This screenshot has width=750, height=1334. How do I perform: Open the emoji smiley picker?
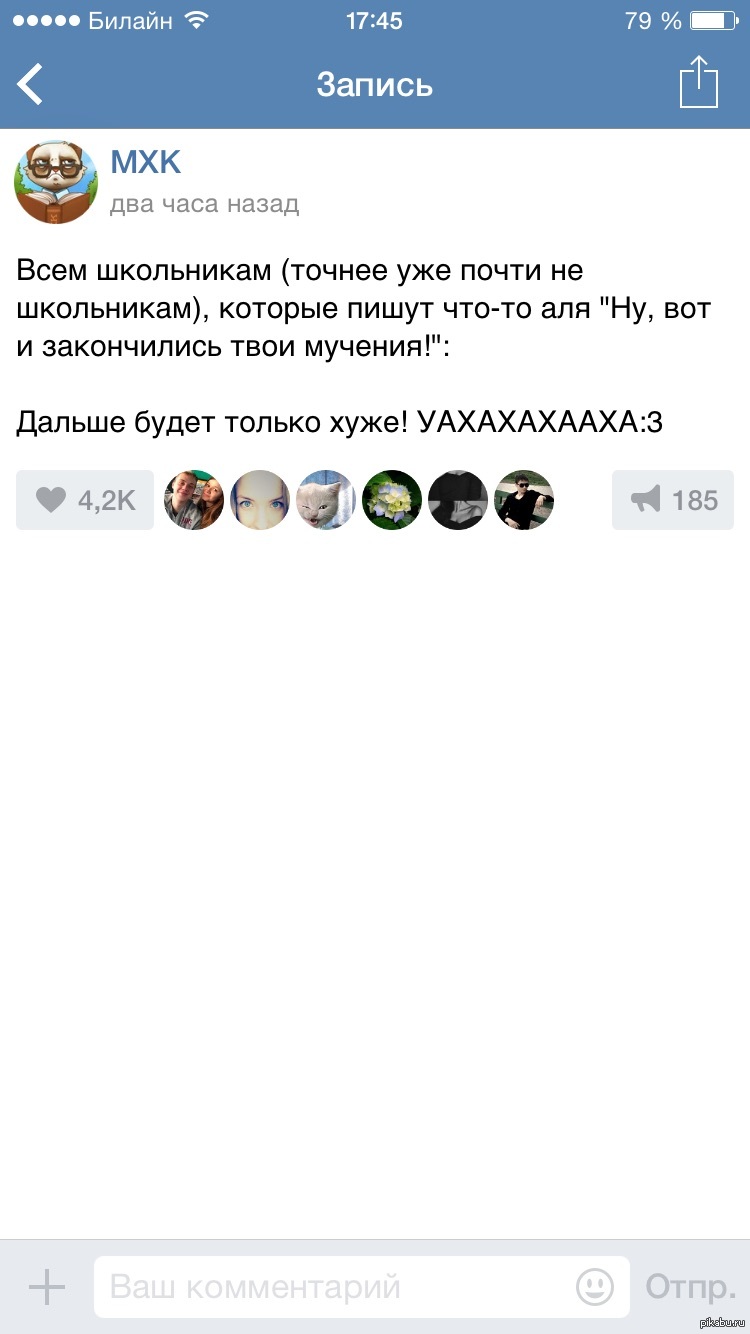(x=595, y=1287)
